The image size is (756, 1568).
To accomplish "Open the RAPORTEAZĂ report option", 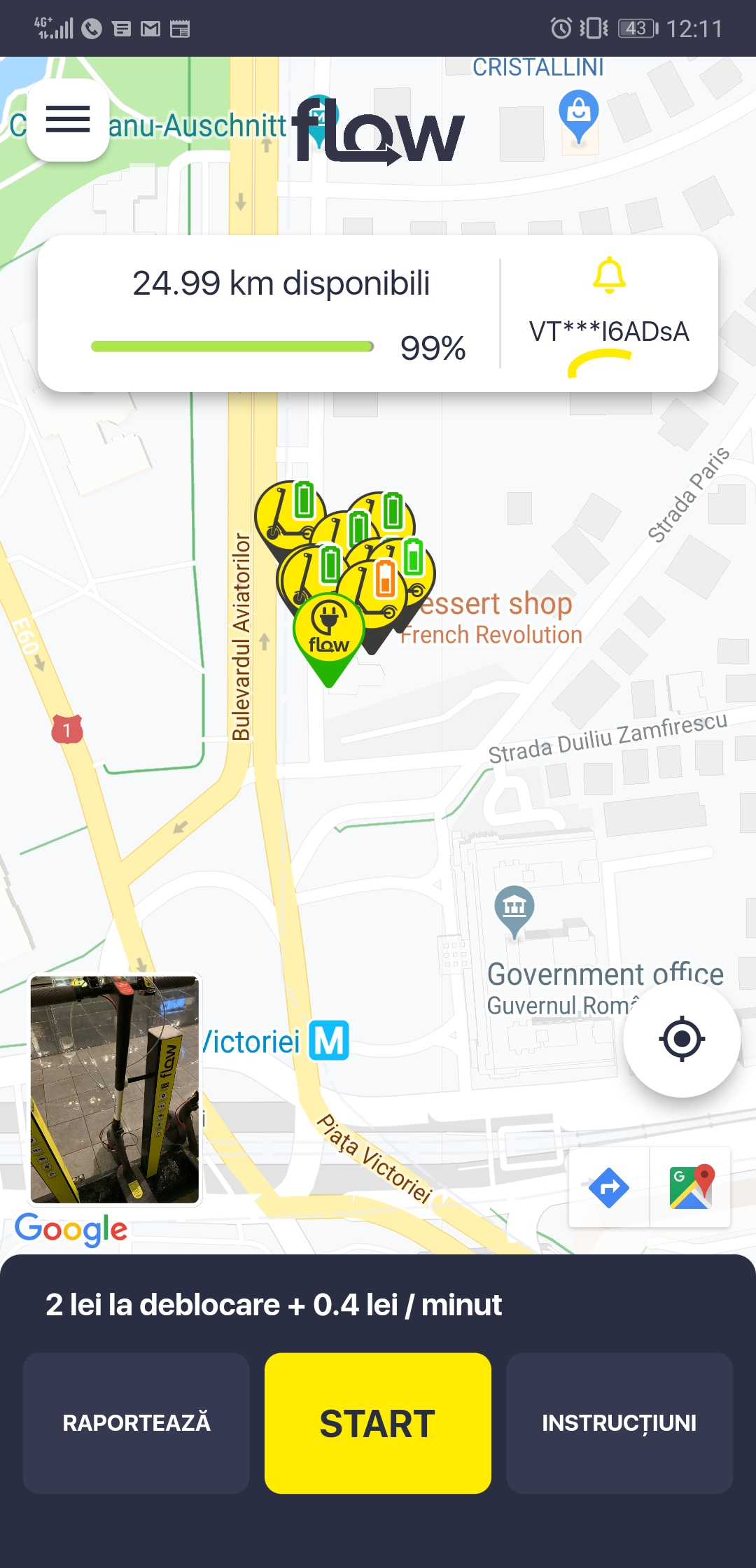I will (136, 1423).
